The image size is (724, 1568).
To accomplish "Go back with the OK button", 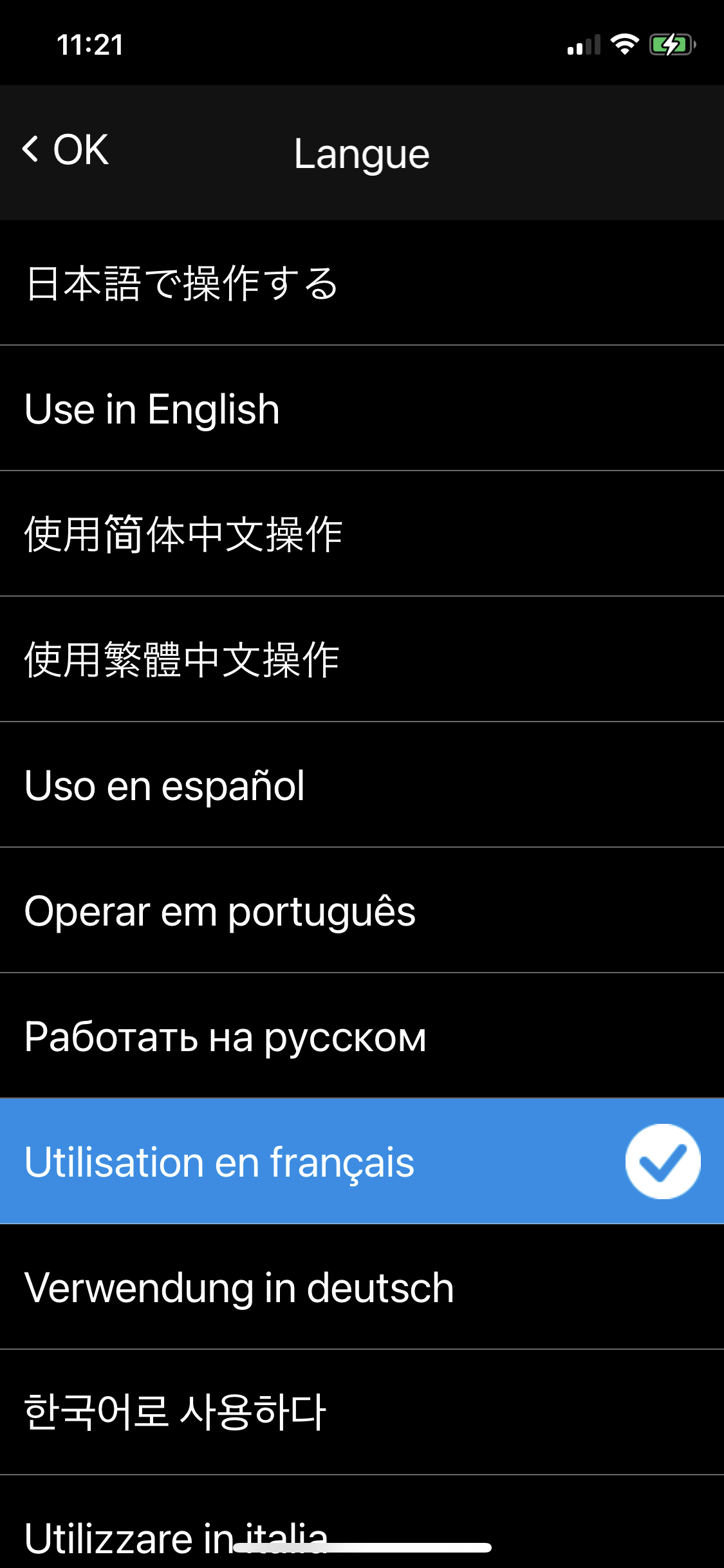I will pos(66,151).
